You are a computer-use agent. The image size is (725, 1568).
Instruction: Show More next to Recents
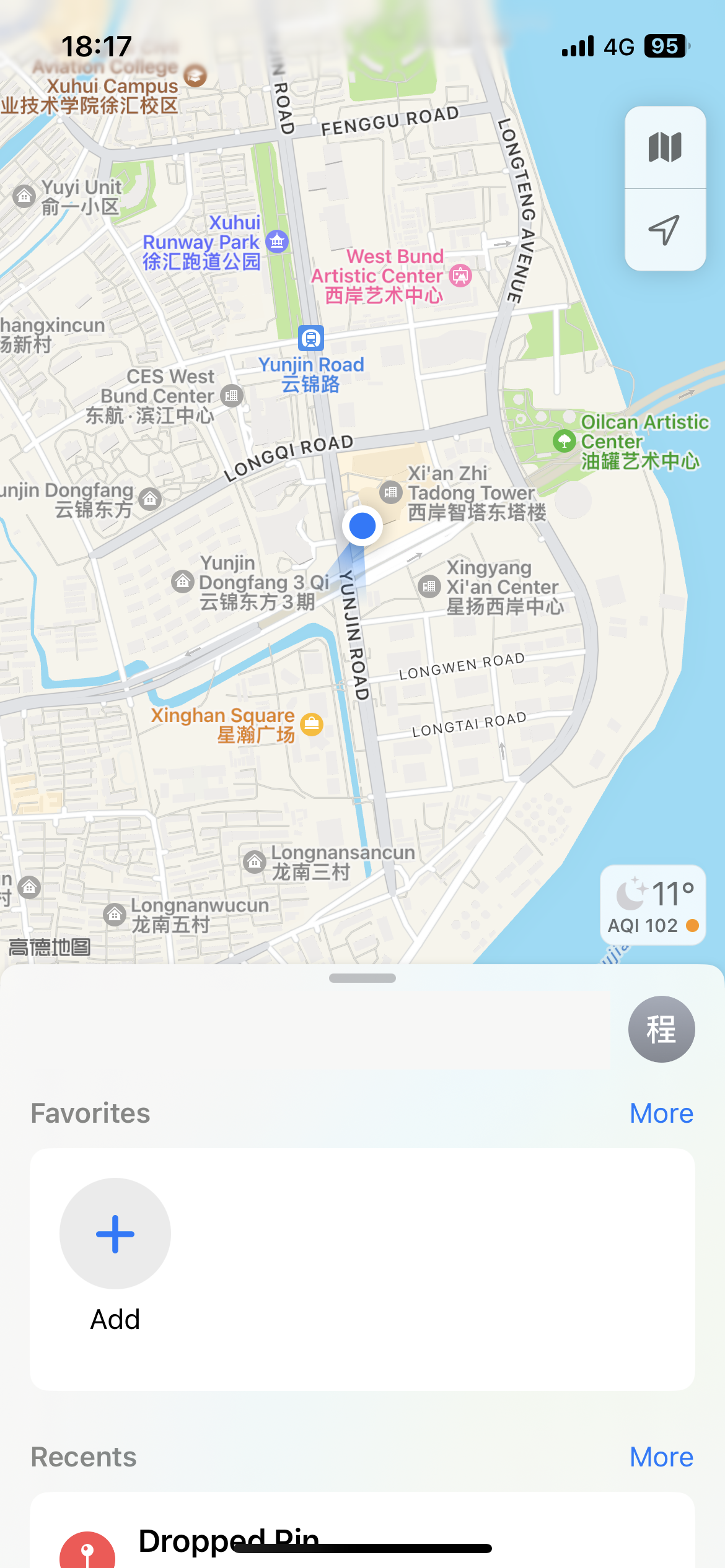coord(661,1457)
